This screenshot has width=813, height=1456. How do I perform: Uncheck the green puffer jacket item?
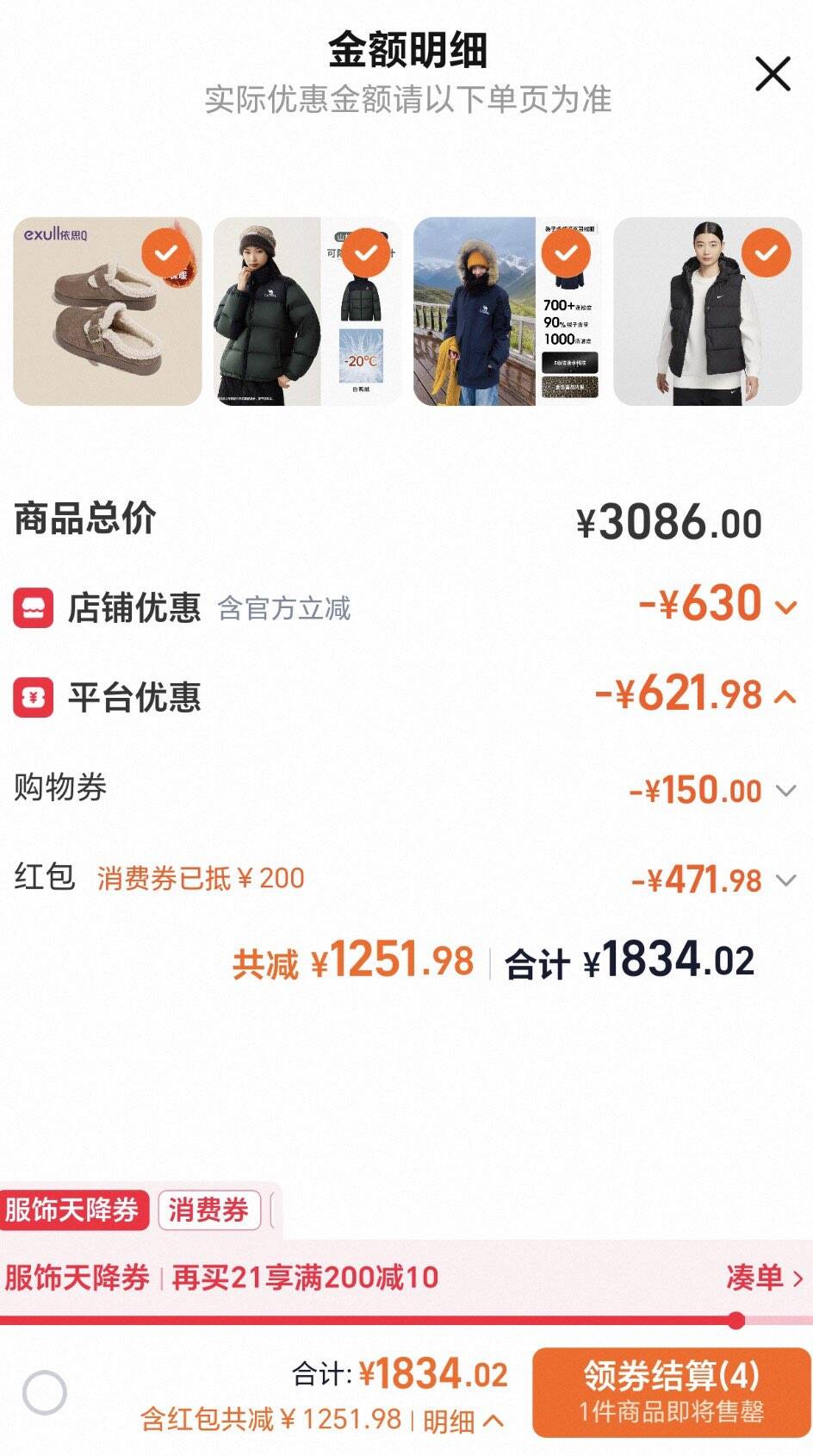tap(366, 252)
